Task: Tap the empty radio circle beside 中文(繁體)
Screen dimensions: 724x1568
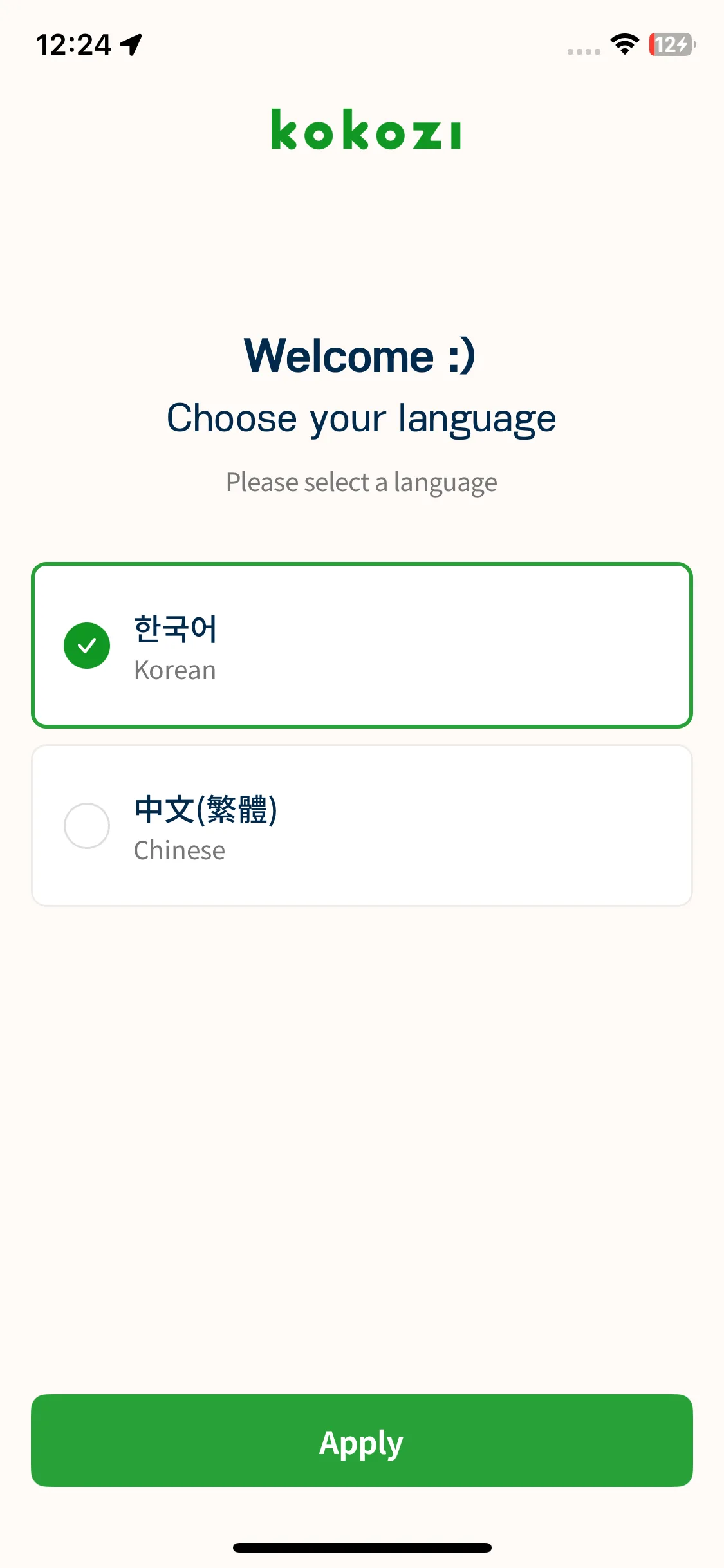Action: 87,825
